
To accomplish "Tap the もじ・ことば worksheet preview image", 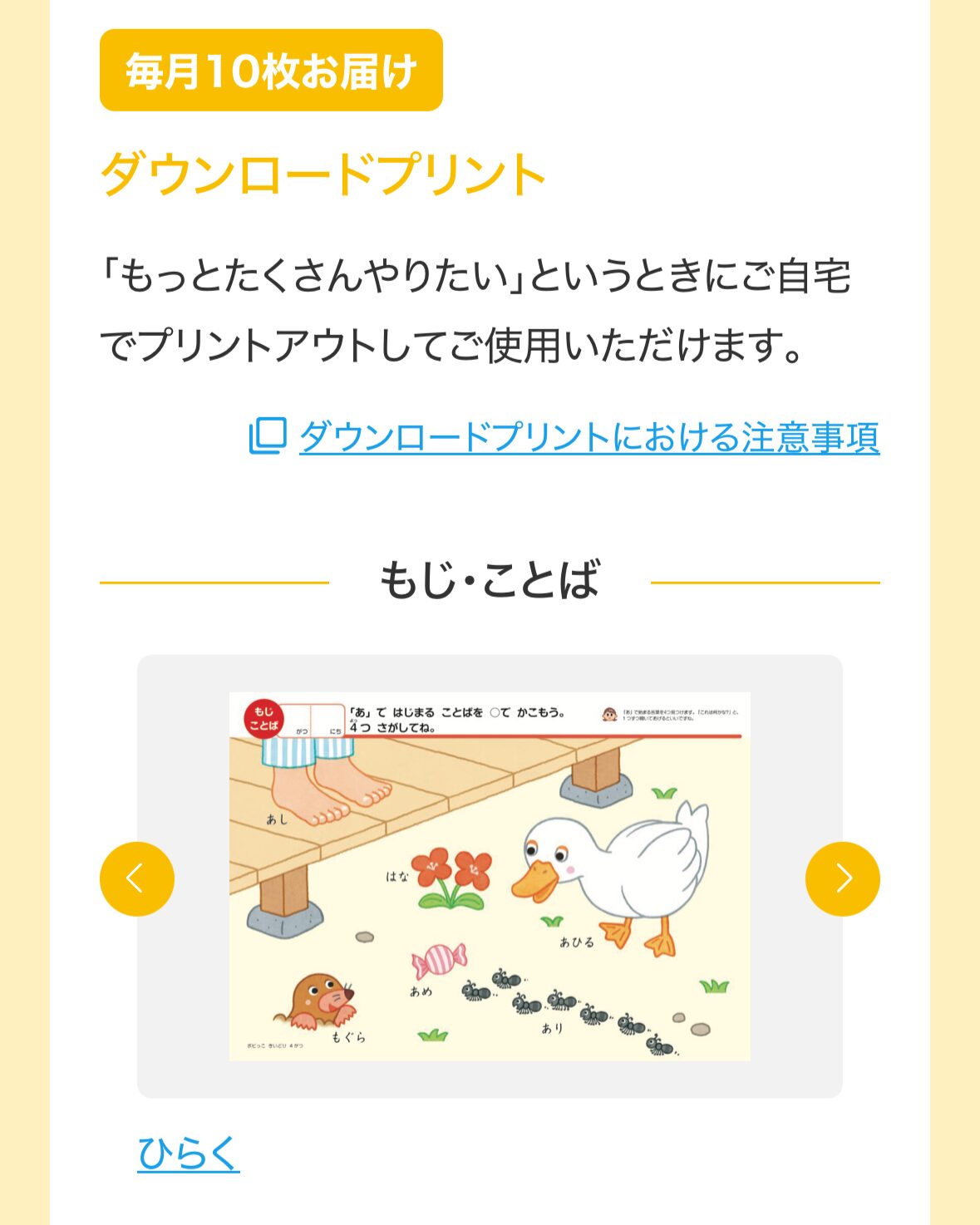I will 490,876.
